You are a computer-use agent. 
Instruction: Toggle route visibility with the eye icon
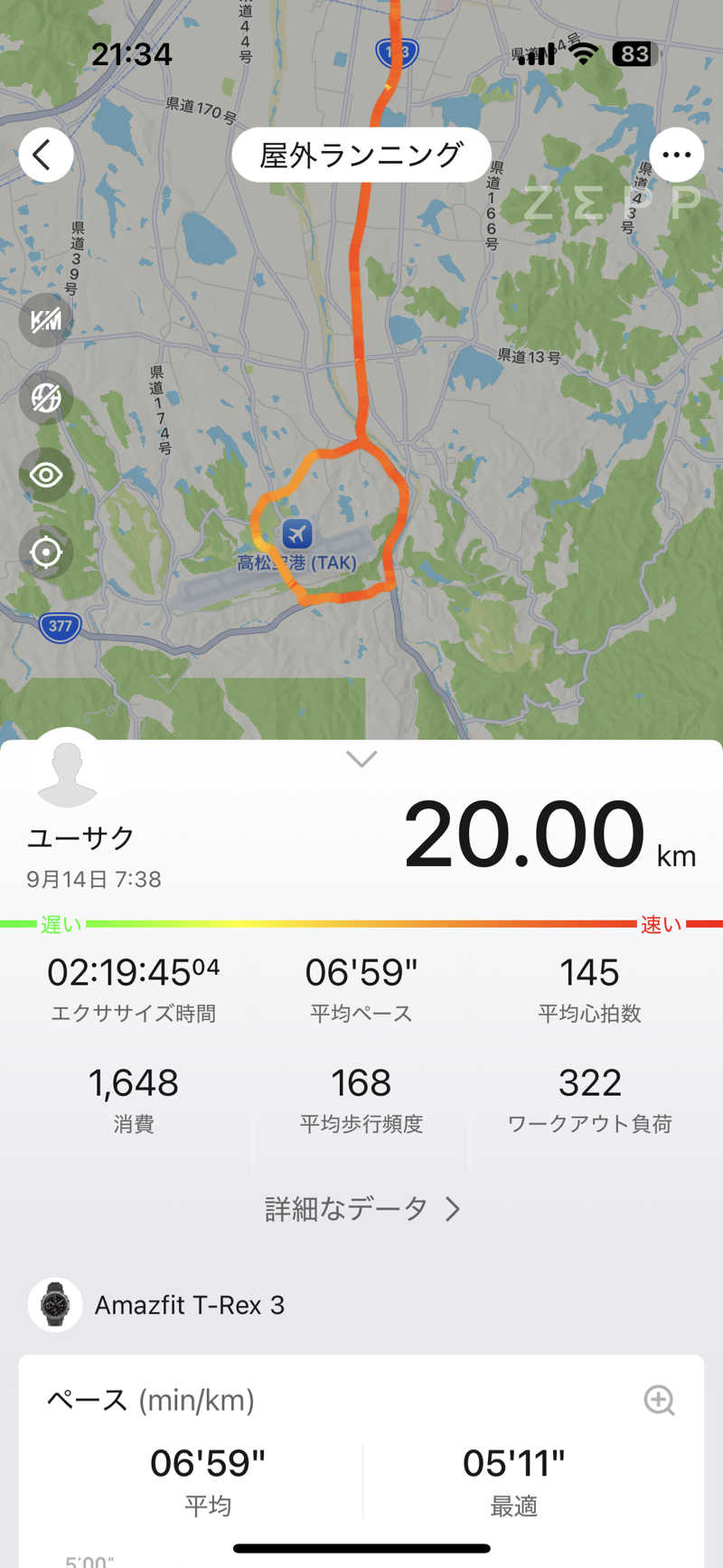pos(46,475)
